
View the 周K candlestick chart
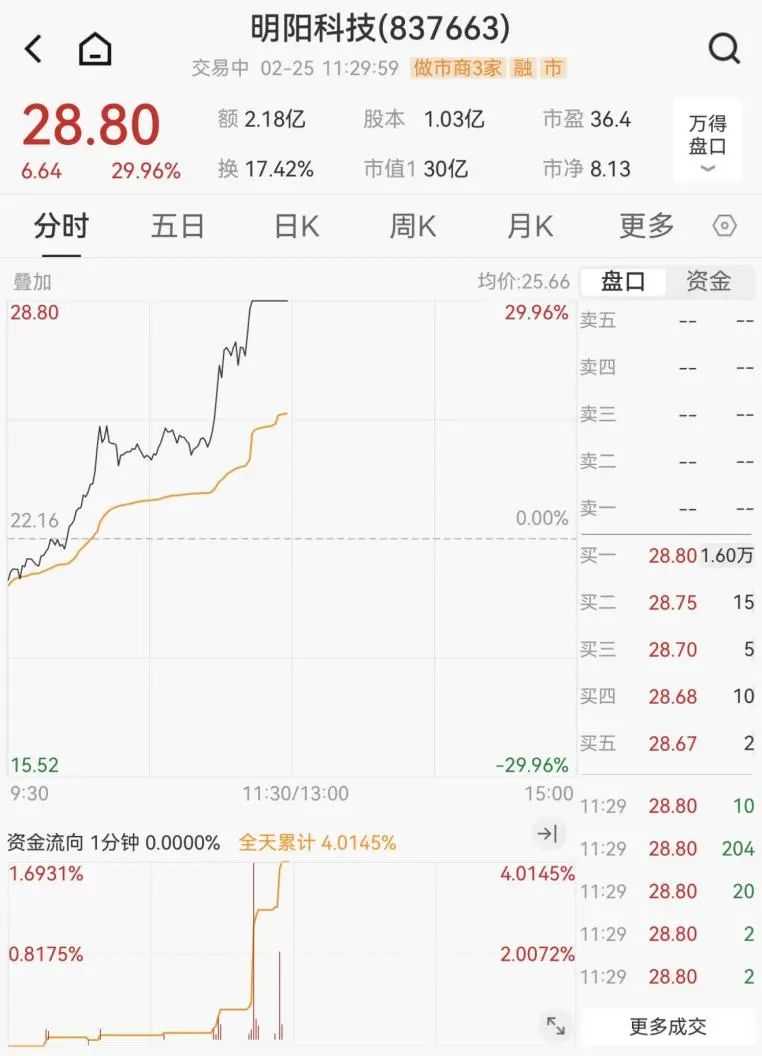coord(413,227)
